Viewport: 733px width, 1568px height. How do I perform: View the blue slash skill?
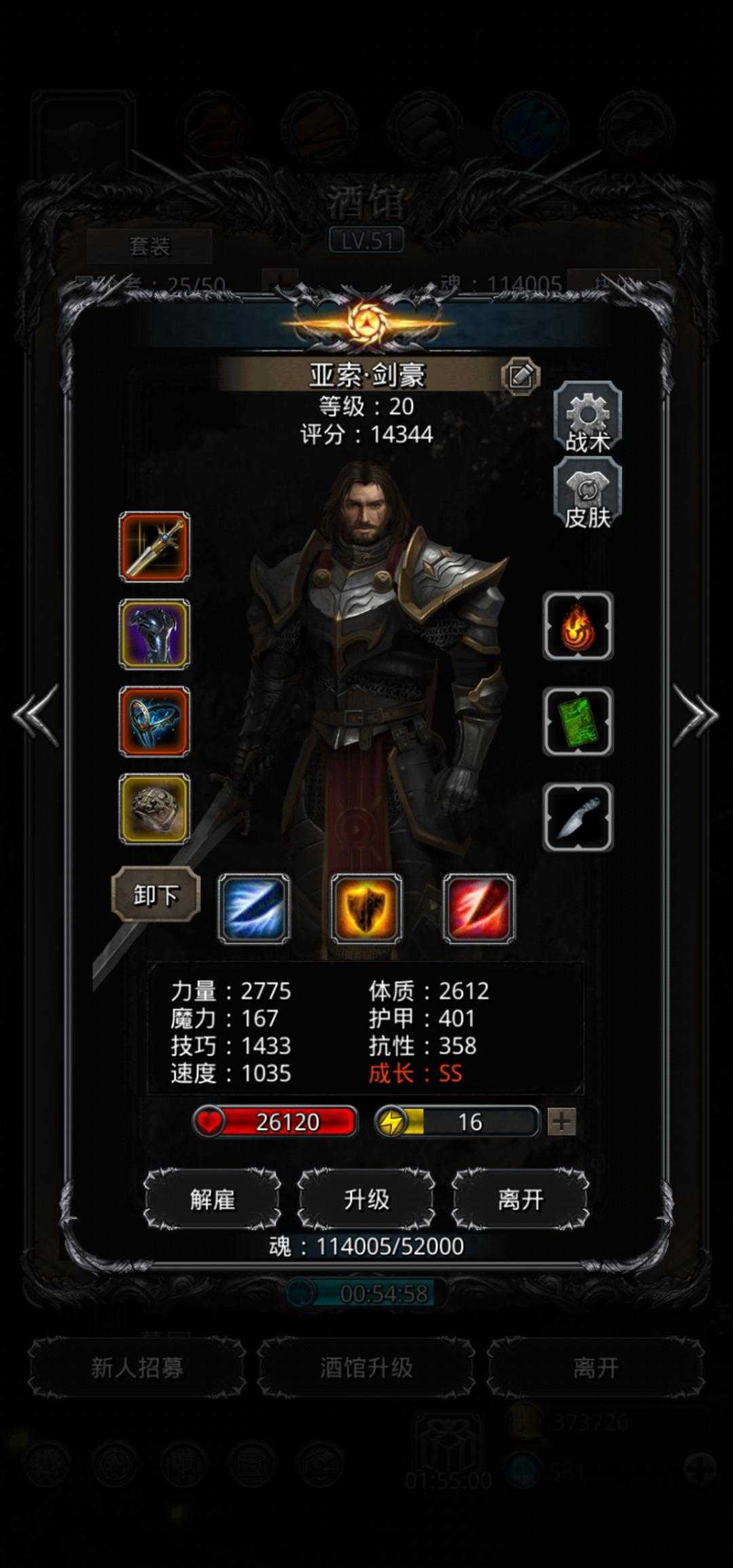254,908
